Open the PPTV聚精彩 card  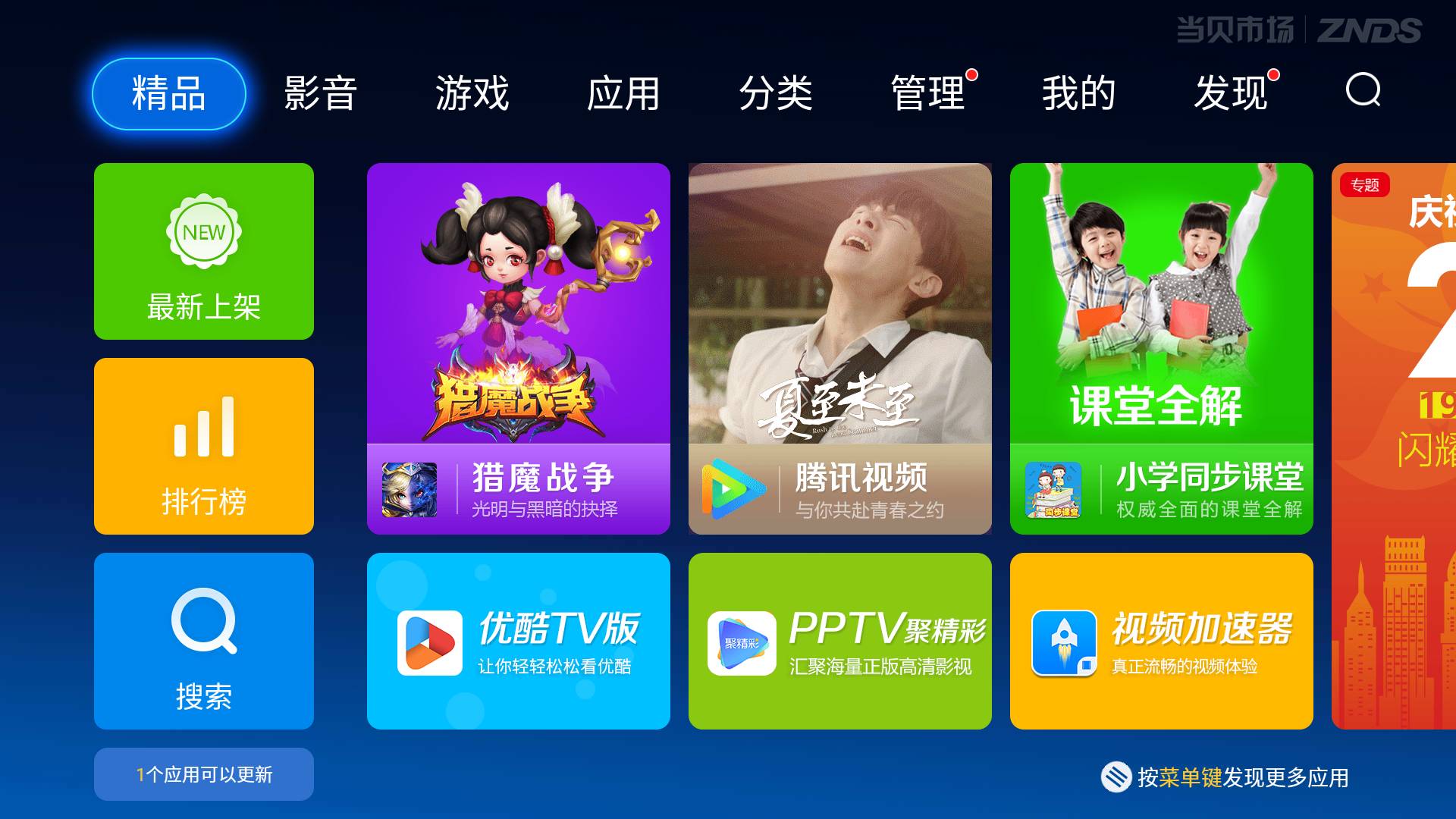pos(840,641)
